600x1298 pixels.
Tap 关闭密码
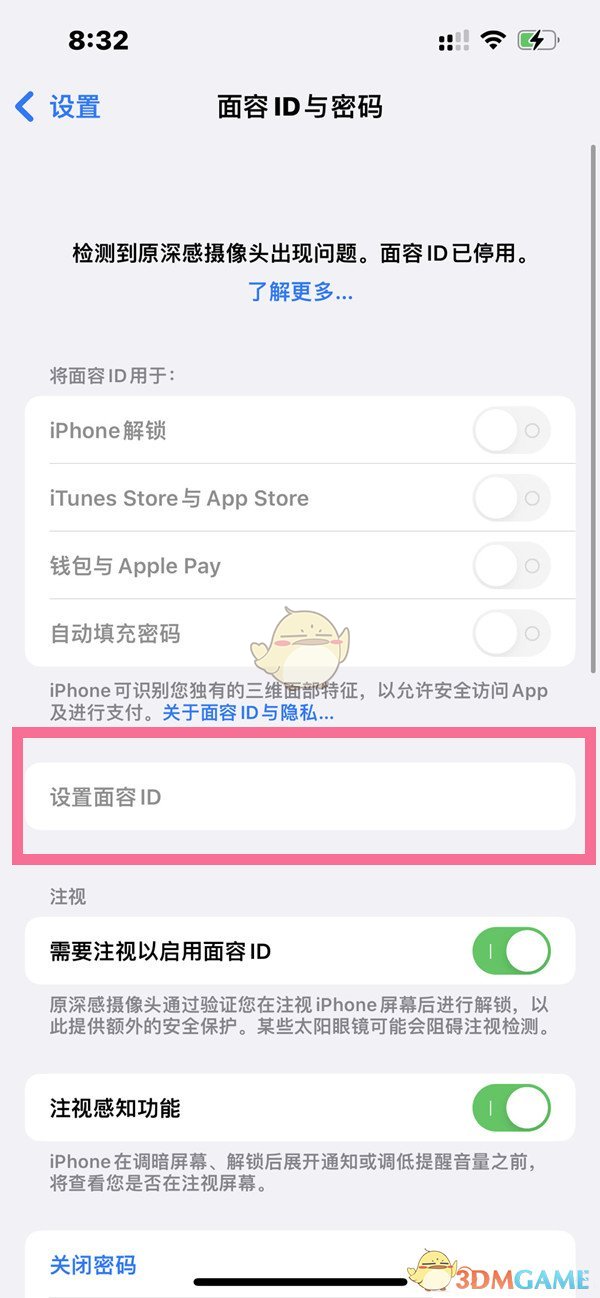93,1265
